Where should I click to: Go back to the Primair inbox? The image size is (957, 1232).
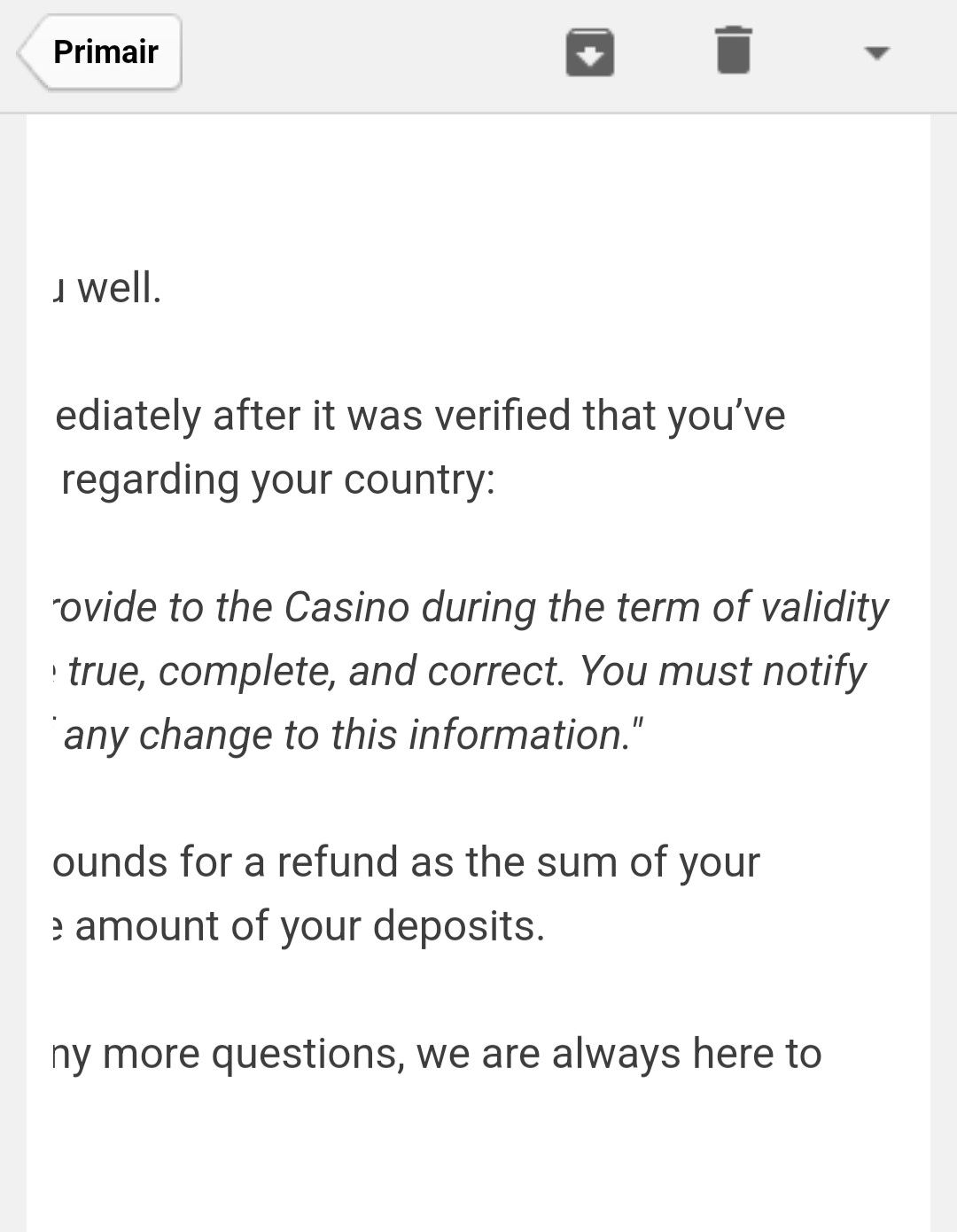pos(101,52)
